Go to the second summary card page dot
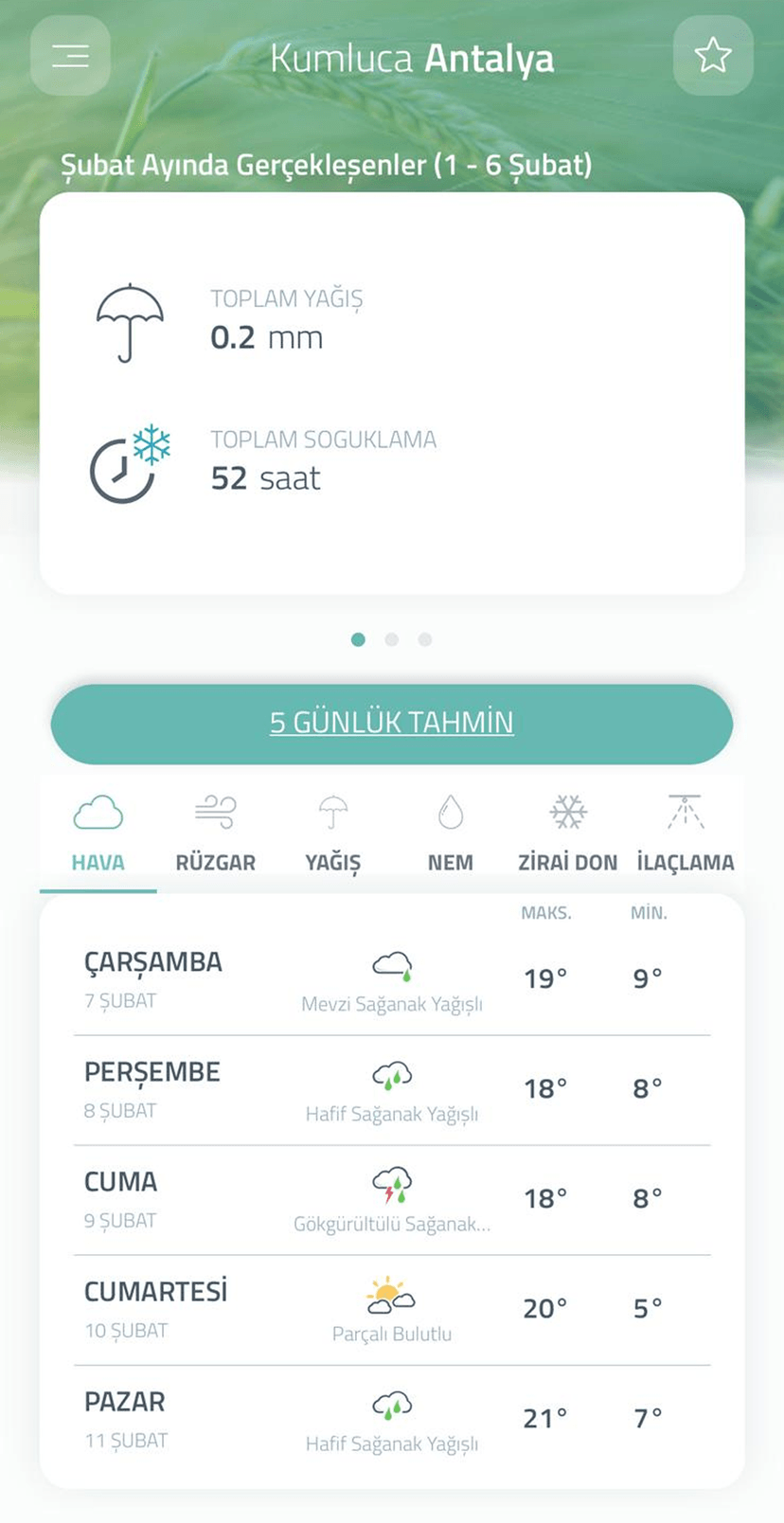This screenshot has height=1523, width=784. [391, 639]
